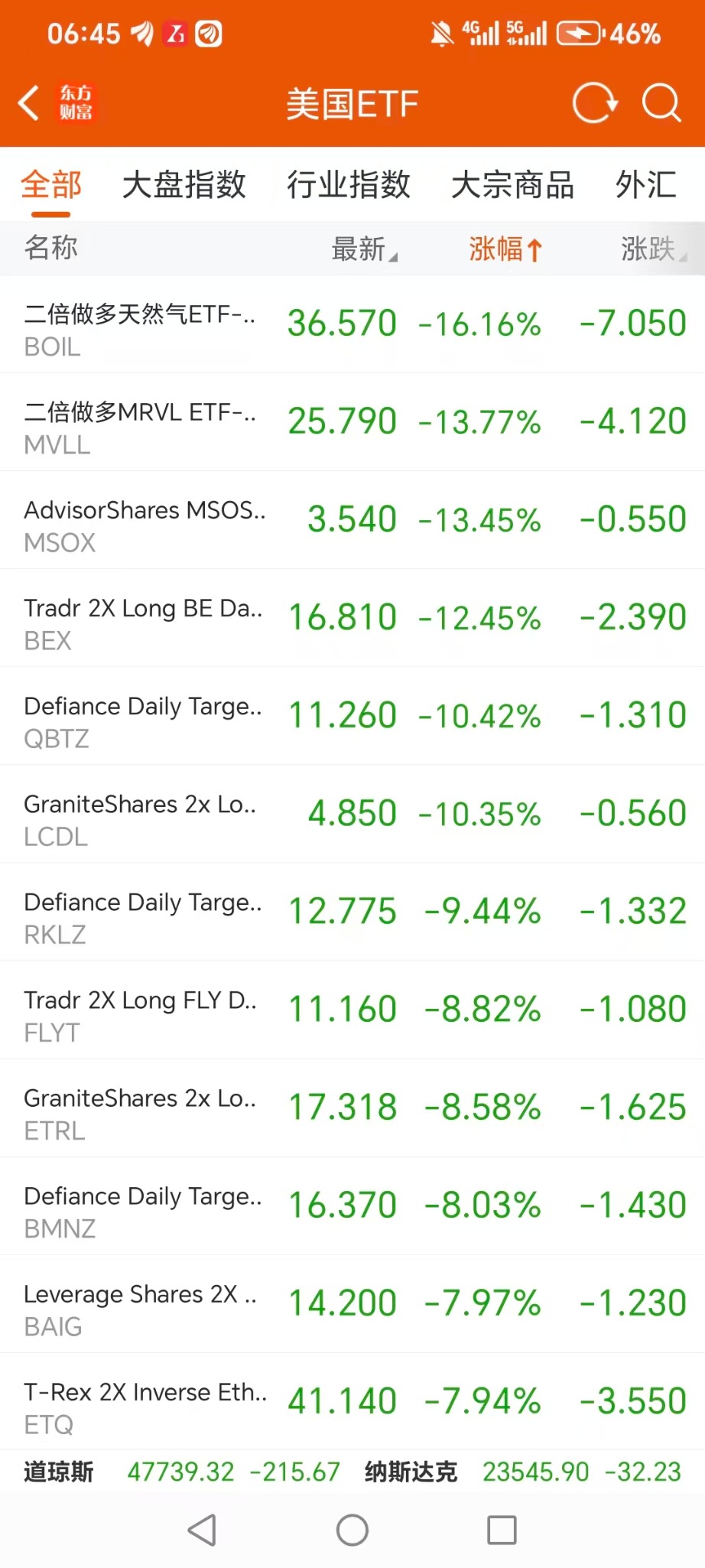Open BOIL natural gas ETF details
705x1568 pixels.
(352, 324)
